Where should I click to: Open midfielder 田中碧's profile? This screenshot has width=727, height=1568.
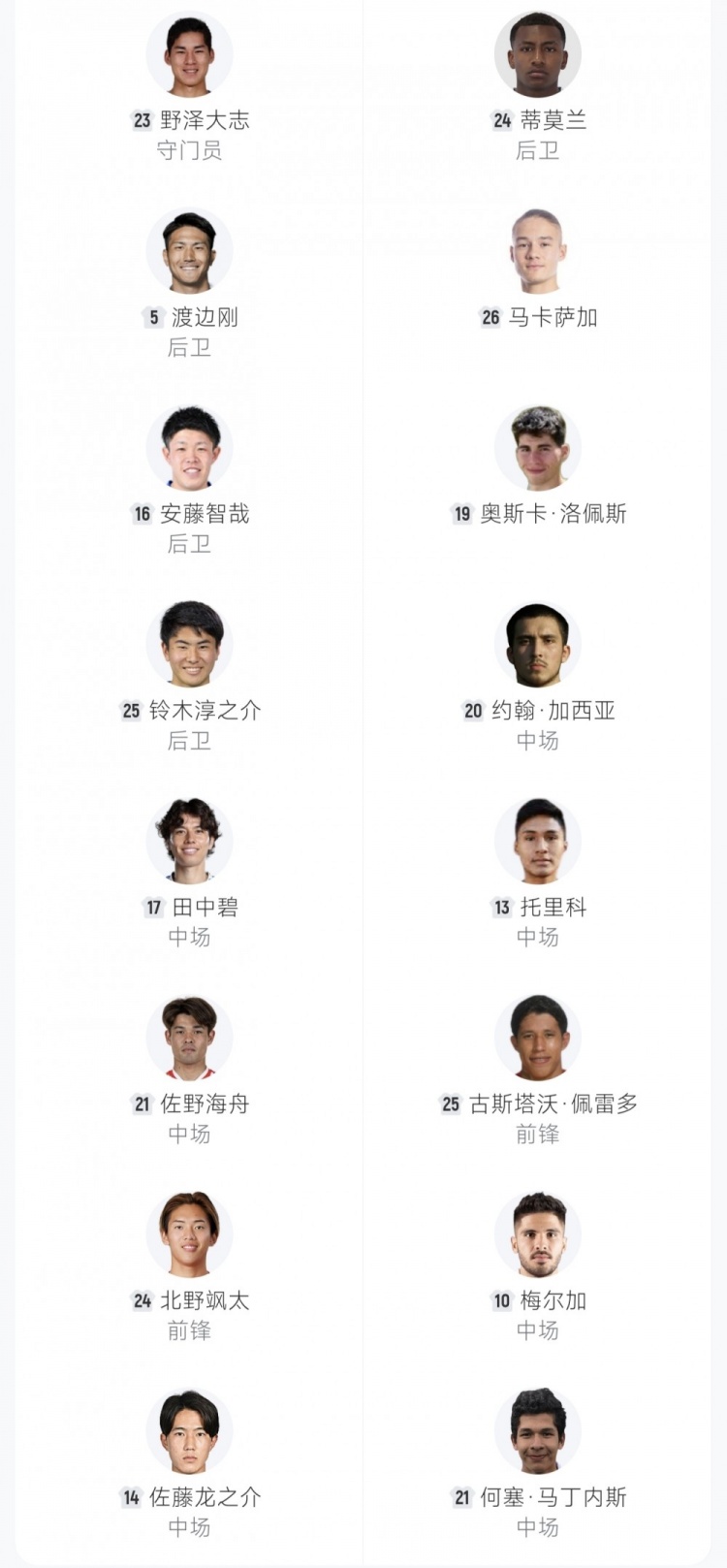point(189,842)
